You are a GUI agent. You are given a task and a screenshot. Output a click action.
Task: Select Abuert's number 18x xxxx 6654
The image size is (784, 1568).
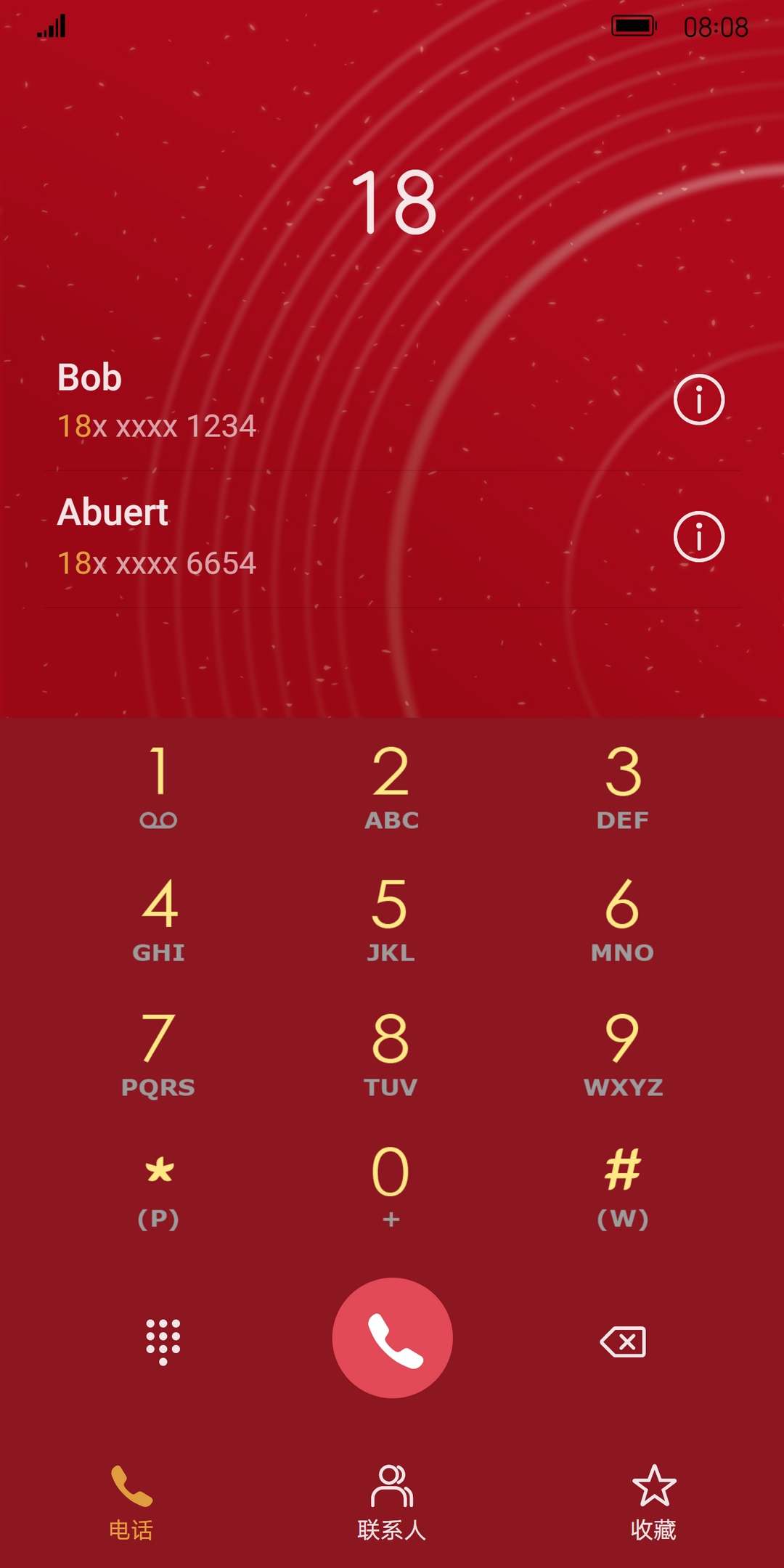(157, 563)
